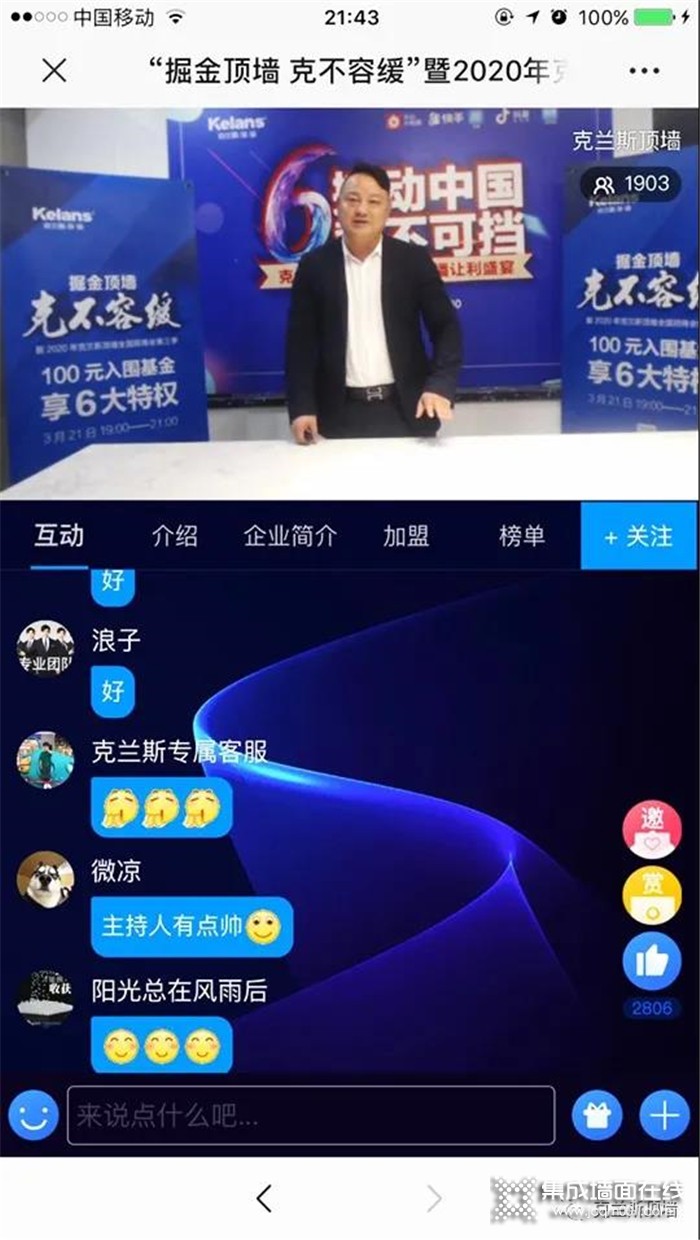Open the emoji picker smiley
Image resolution: width=700 pixels, height=1240 pixels.
(x=34, y=1115)
